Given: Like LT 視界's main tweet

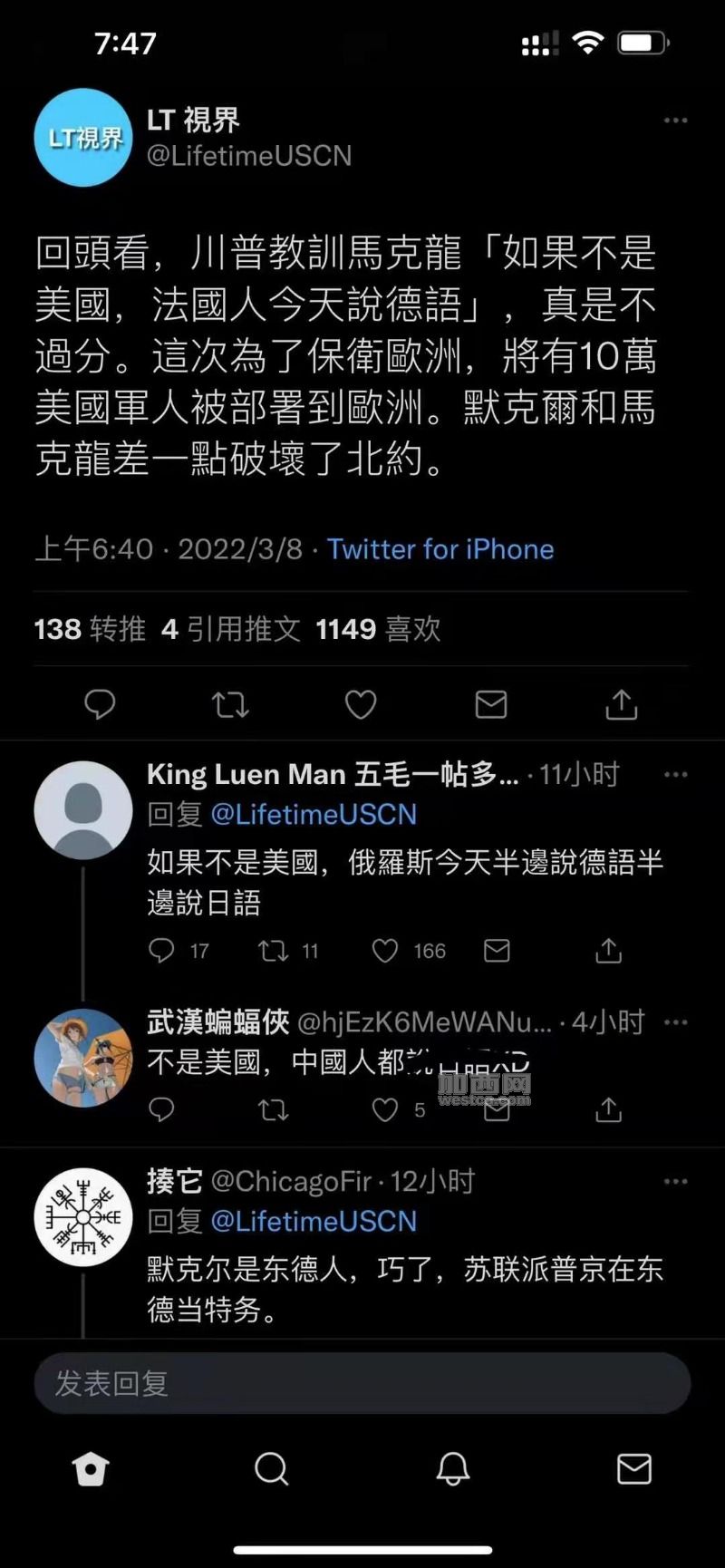Looking at the screenshot, I should click(x=361, y=704).
